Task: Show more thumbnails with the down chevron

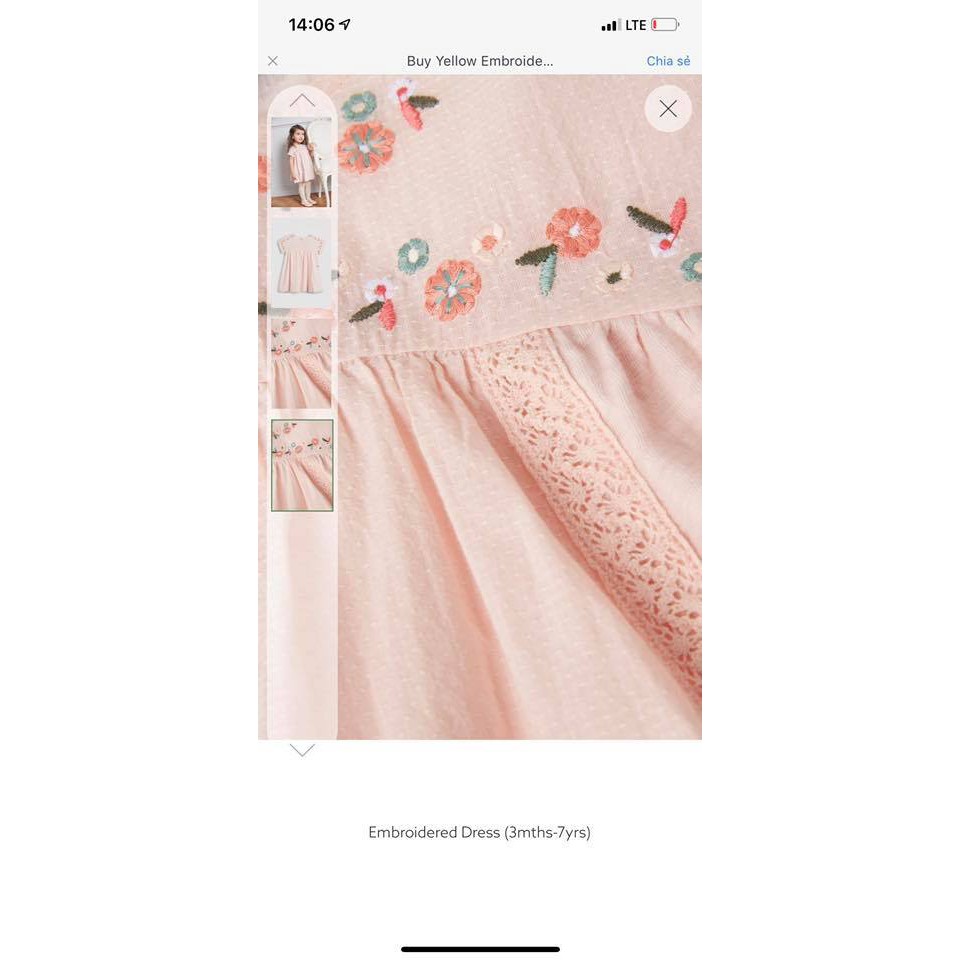Action: (302, 750)
